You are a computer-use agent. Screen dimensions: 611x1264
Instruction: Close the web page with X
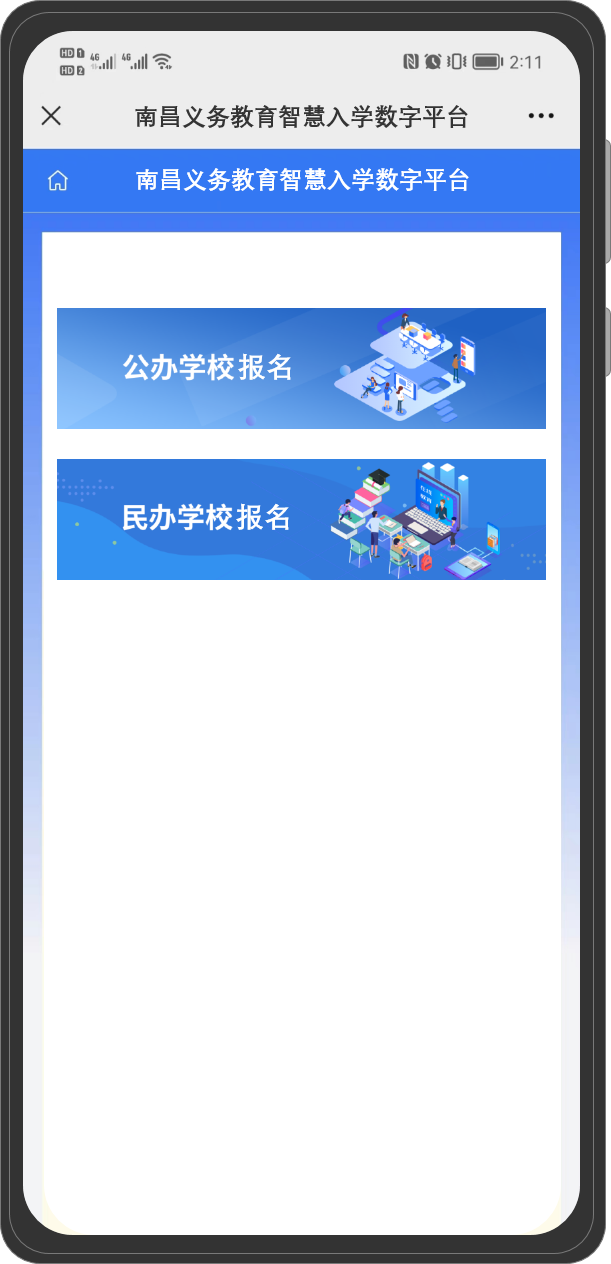click(51, 116)
